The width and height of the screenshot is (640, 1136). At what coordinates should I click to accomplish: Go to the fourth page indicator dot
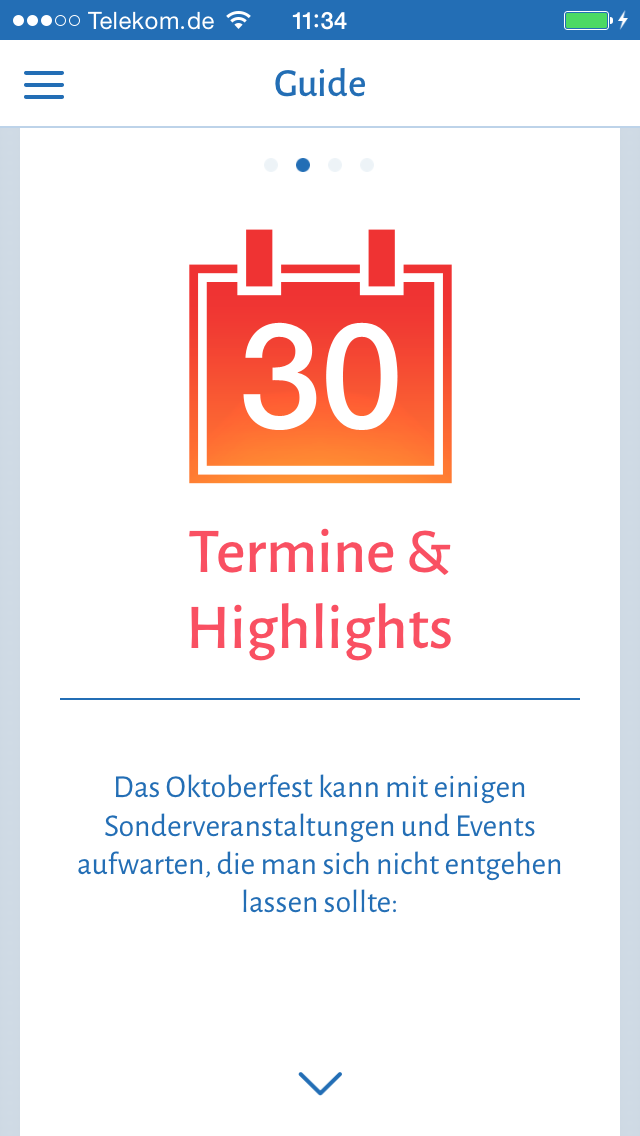tap(367, 165)
